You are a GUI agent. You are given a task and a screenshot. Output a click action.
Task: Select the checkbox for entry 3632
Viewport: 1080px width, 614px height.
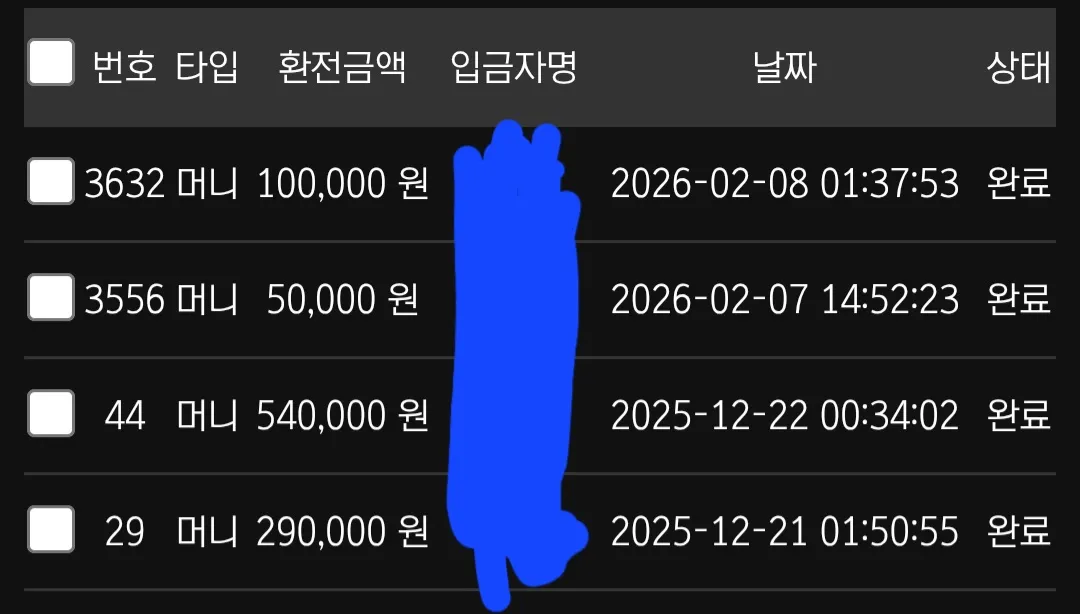click(x=51, y=181)
